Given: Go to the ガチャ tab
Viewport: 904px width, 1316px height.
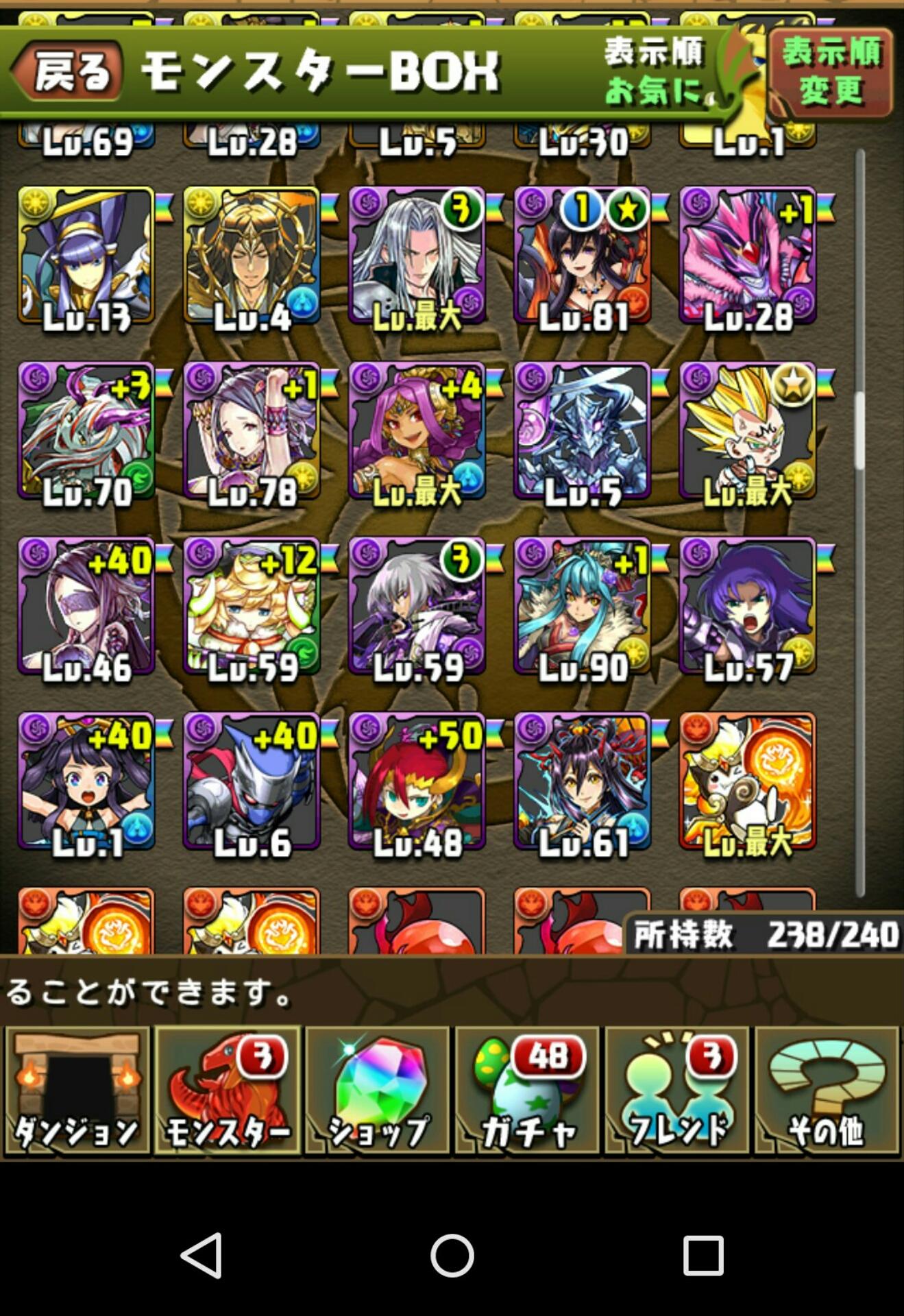Looking at the screenshot, I should click(527, 1090).
